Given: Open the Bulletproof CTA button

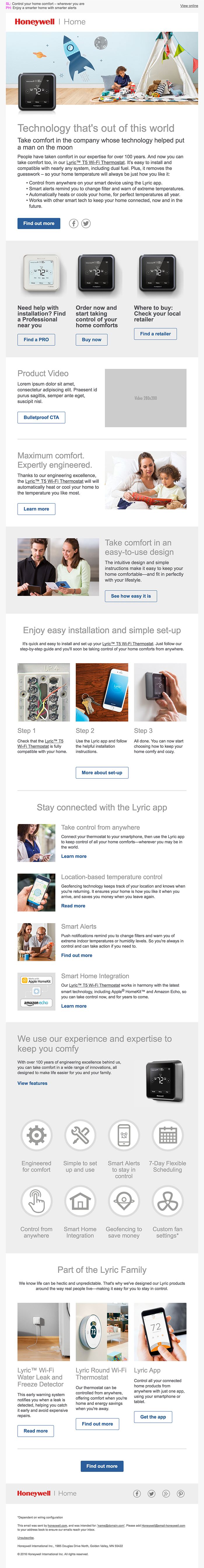Looking at the screenshot, I should (41, 417).
